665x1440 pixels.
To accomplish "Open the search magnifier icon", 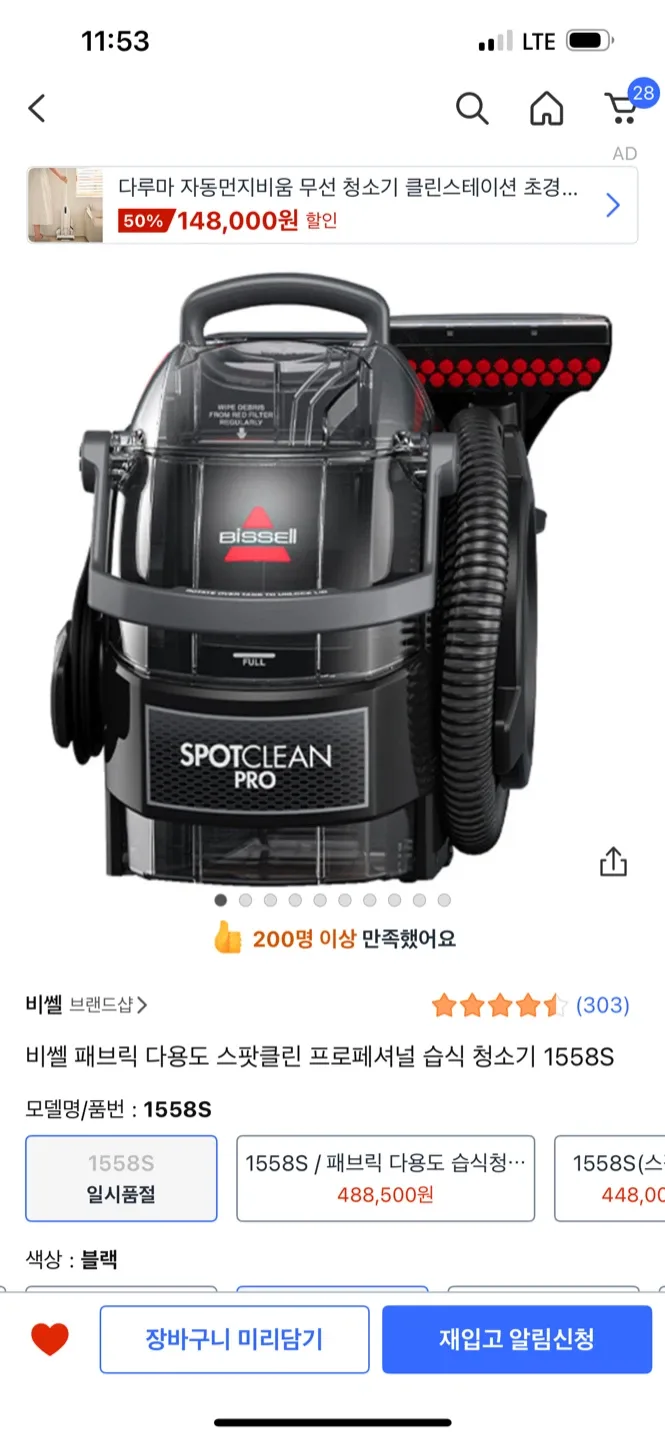I will click(x=472, y=108).
